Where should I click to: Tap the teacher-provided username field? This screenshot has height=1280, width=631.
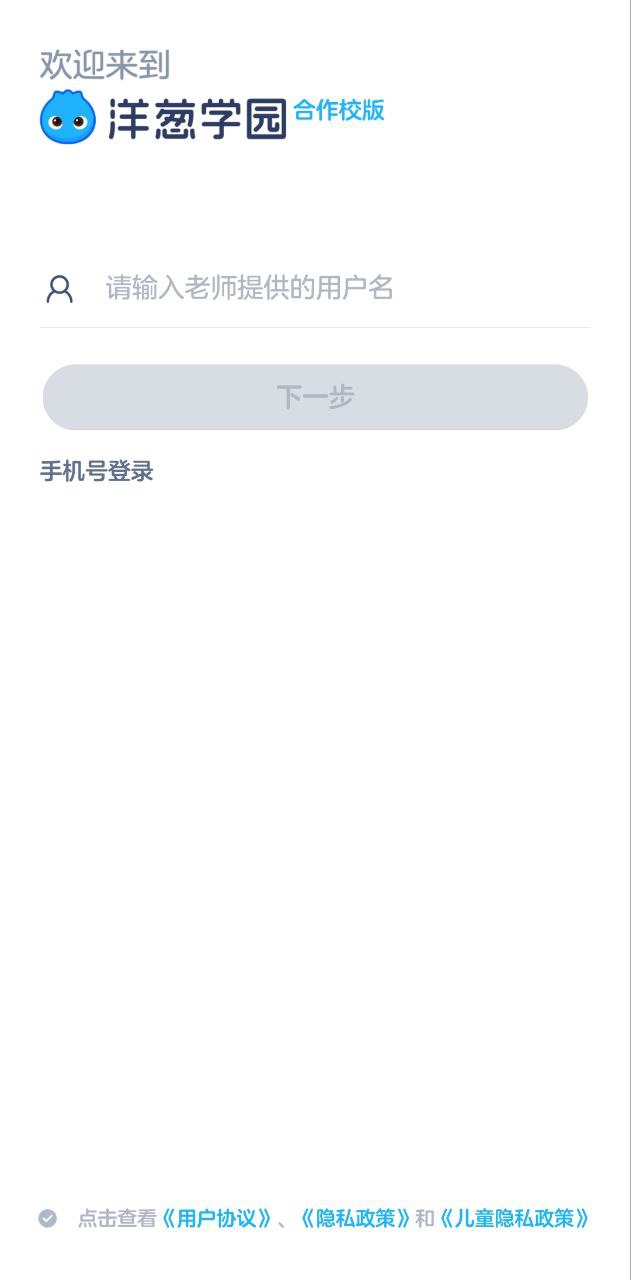click(x=347, y=289)
